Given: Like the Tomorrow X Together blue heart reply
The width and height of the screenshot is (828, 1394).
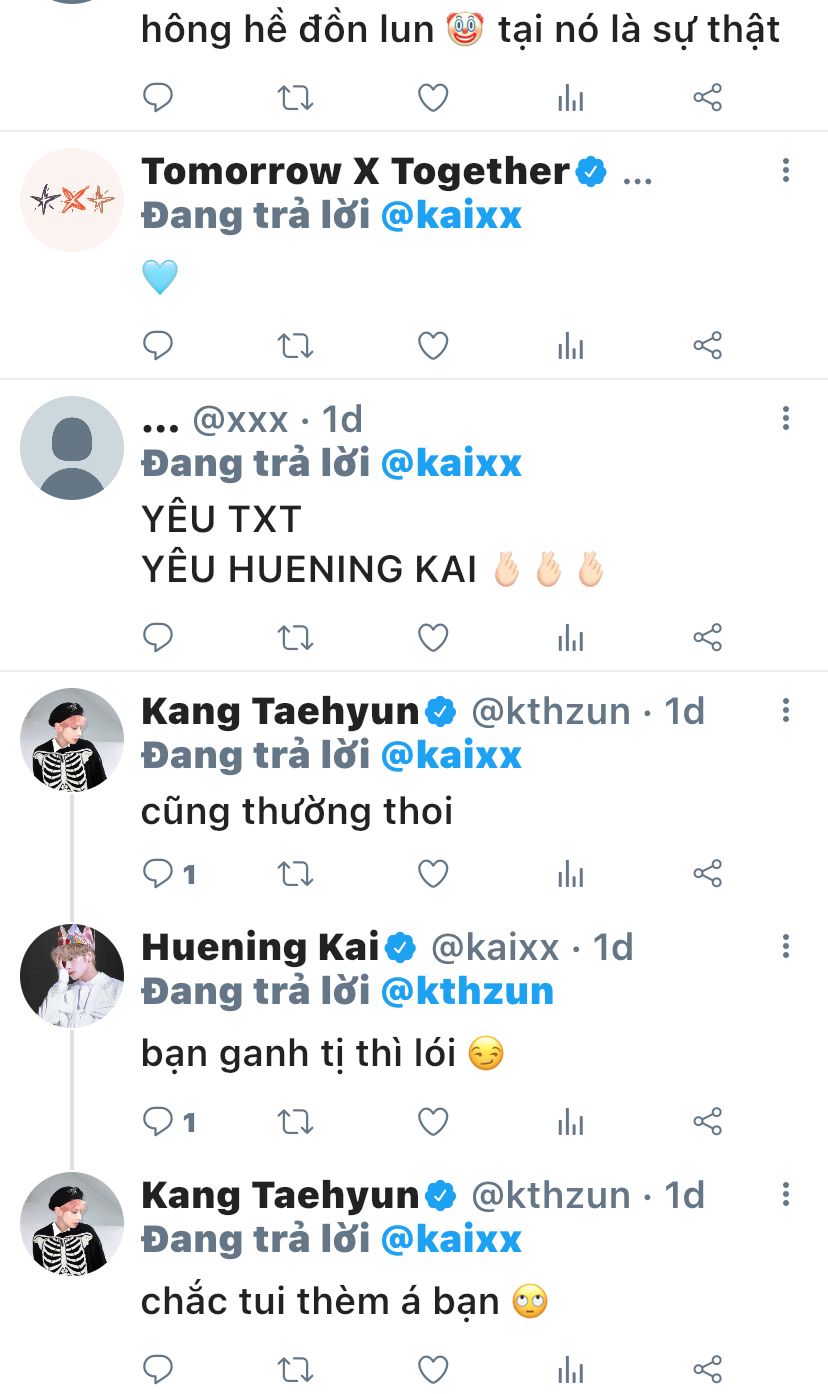Looking at the screenshot, I should coord(432,346).
